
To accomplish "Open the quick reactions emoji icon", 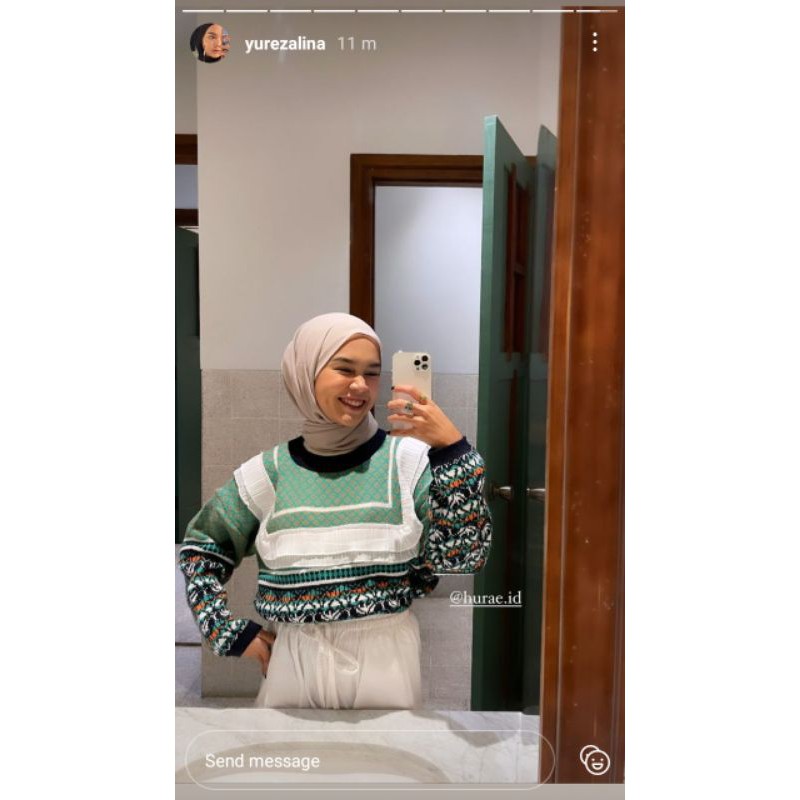I will (595, 760).
